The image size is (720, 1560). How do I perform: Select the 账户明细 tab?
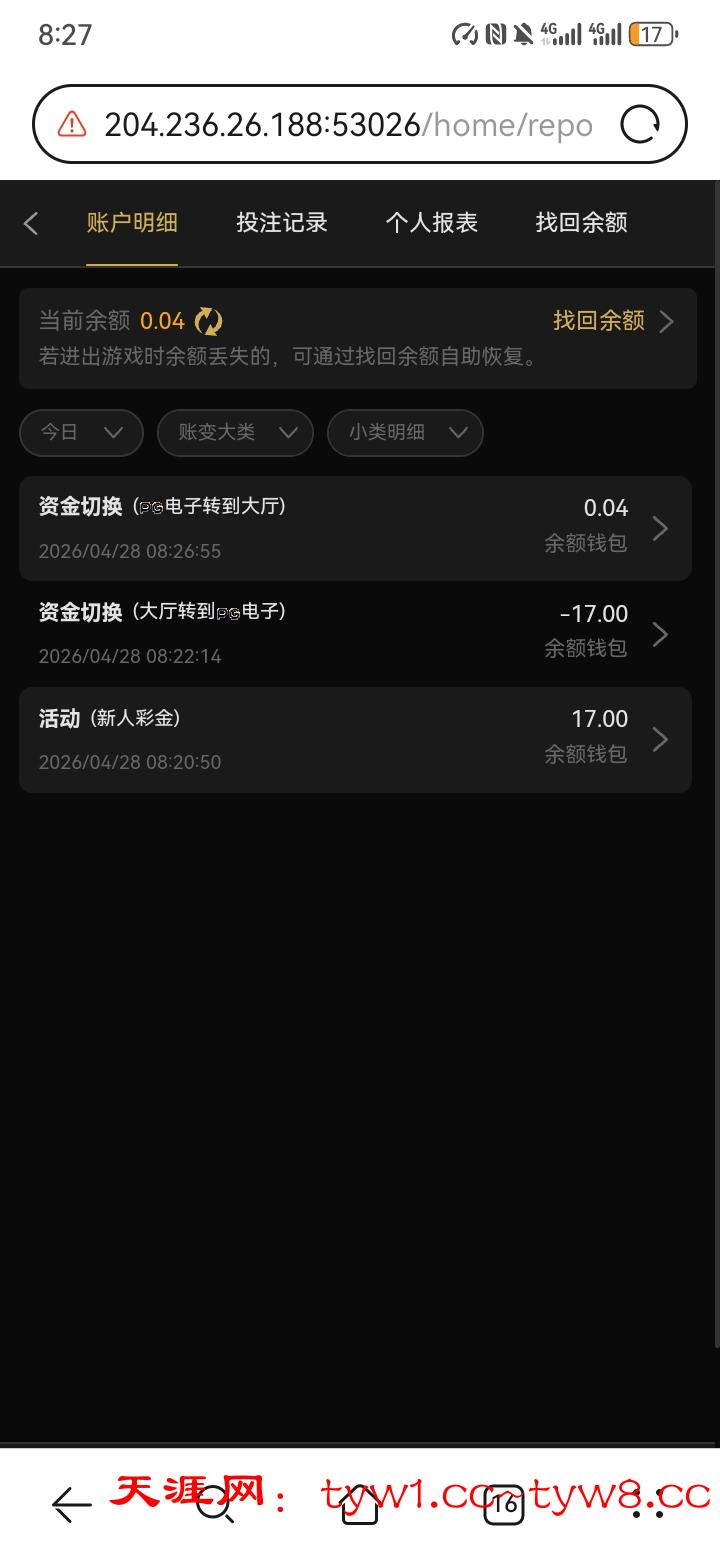[132, 222]
